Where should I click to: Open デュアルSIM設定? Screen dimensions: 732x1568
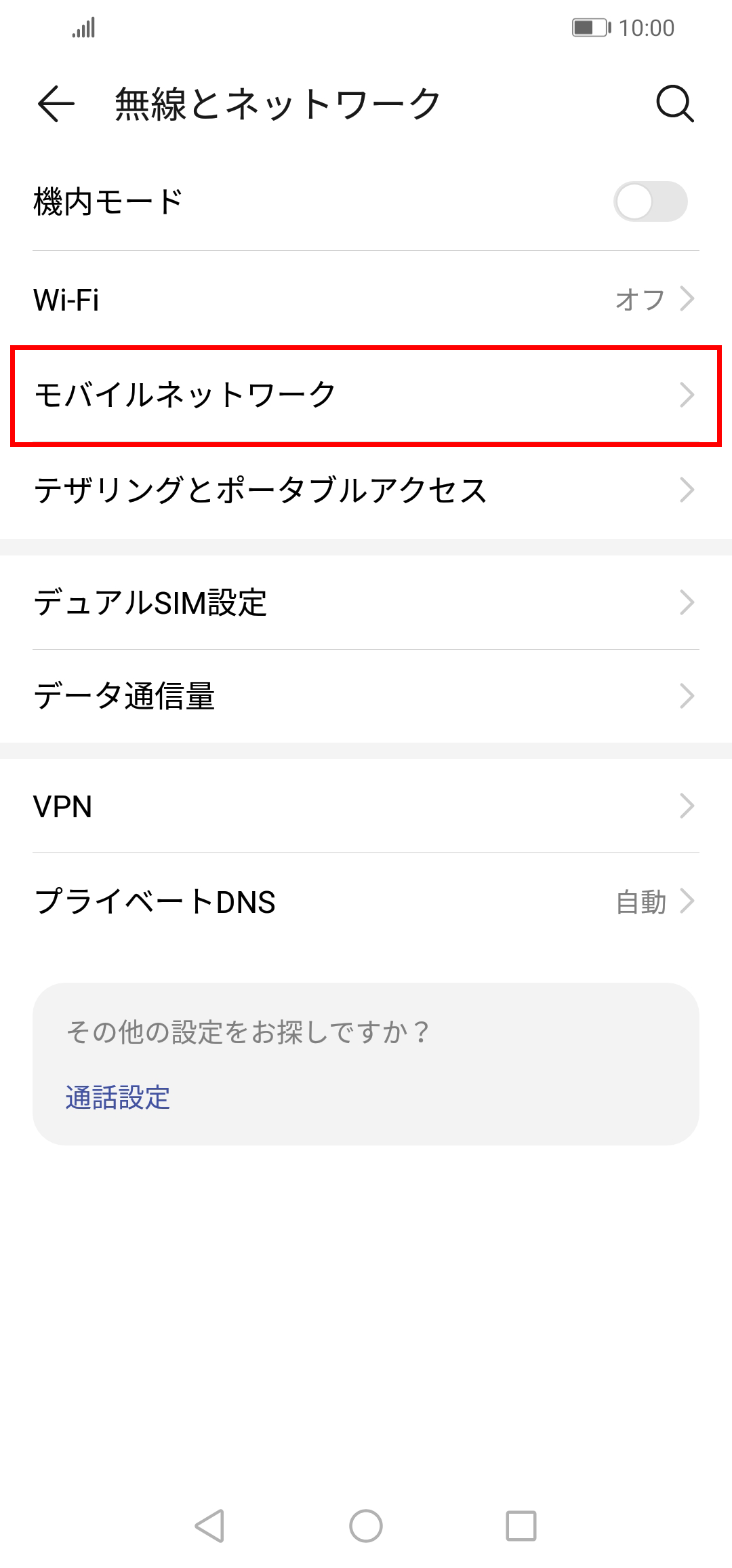click(x=366, y=602)
